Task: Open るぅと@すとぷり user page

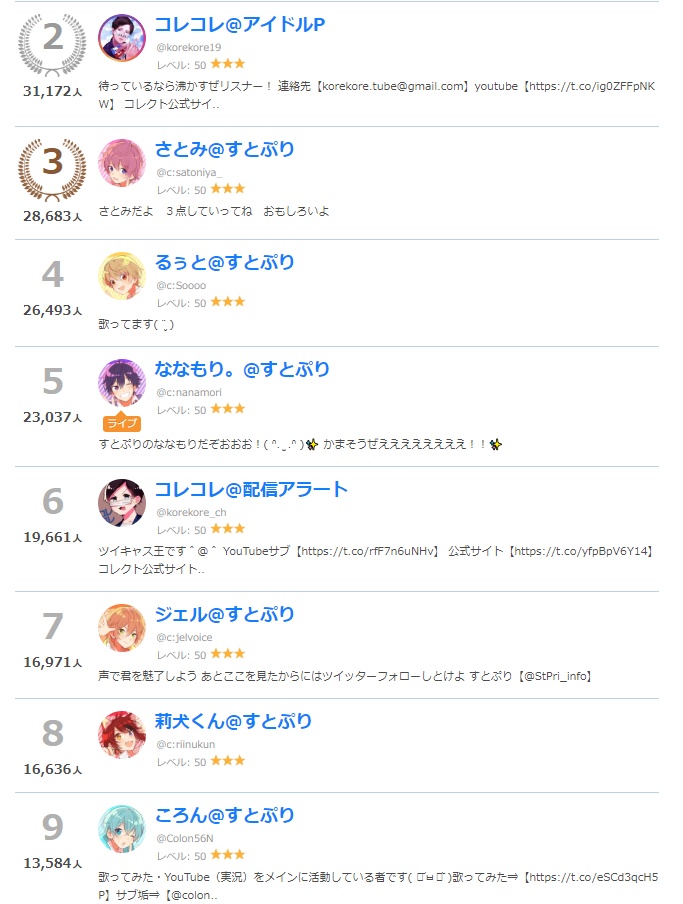Action: point(225,263)
